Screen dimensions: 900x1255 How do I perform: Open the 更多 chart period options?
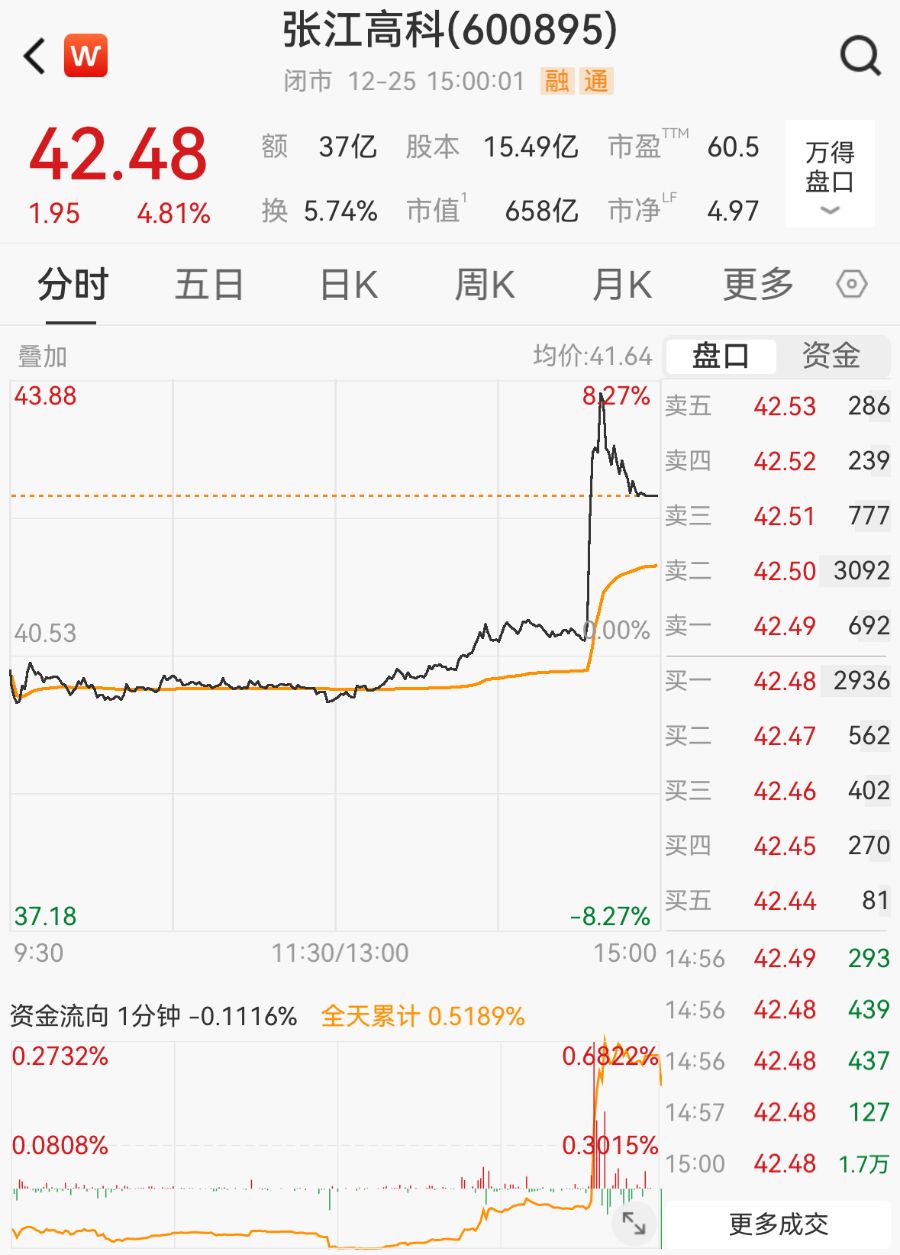pos(758,286)
